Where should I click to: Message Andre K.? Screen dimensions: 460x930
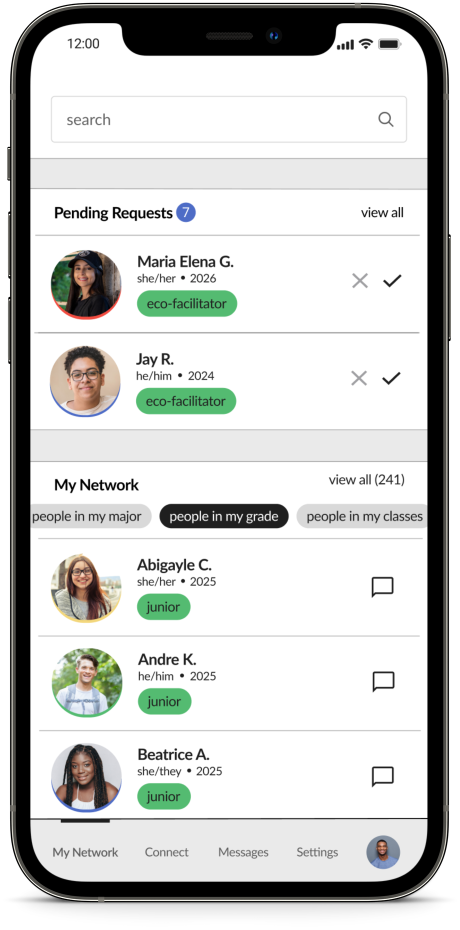(384, 681)
